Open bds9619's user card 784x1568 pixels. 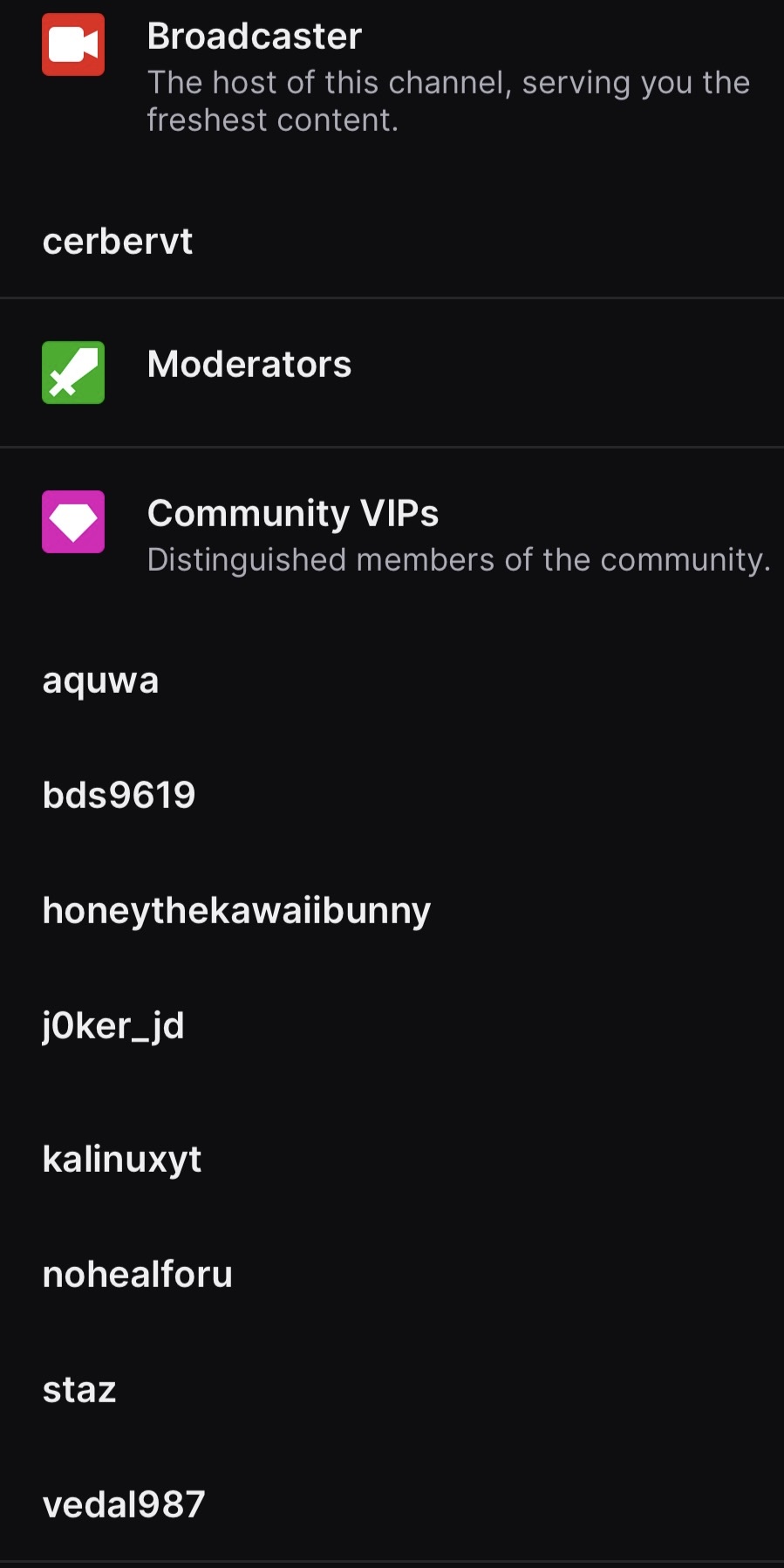point(119,795)
